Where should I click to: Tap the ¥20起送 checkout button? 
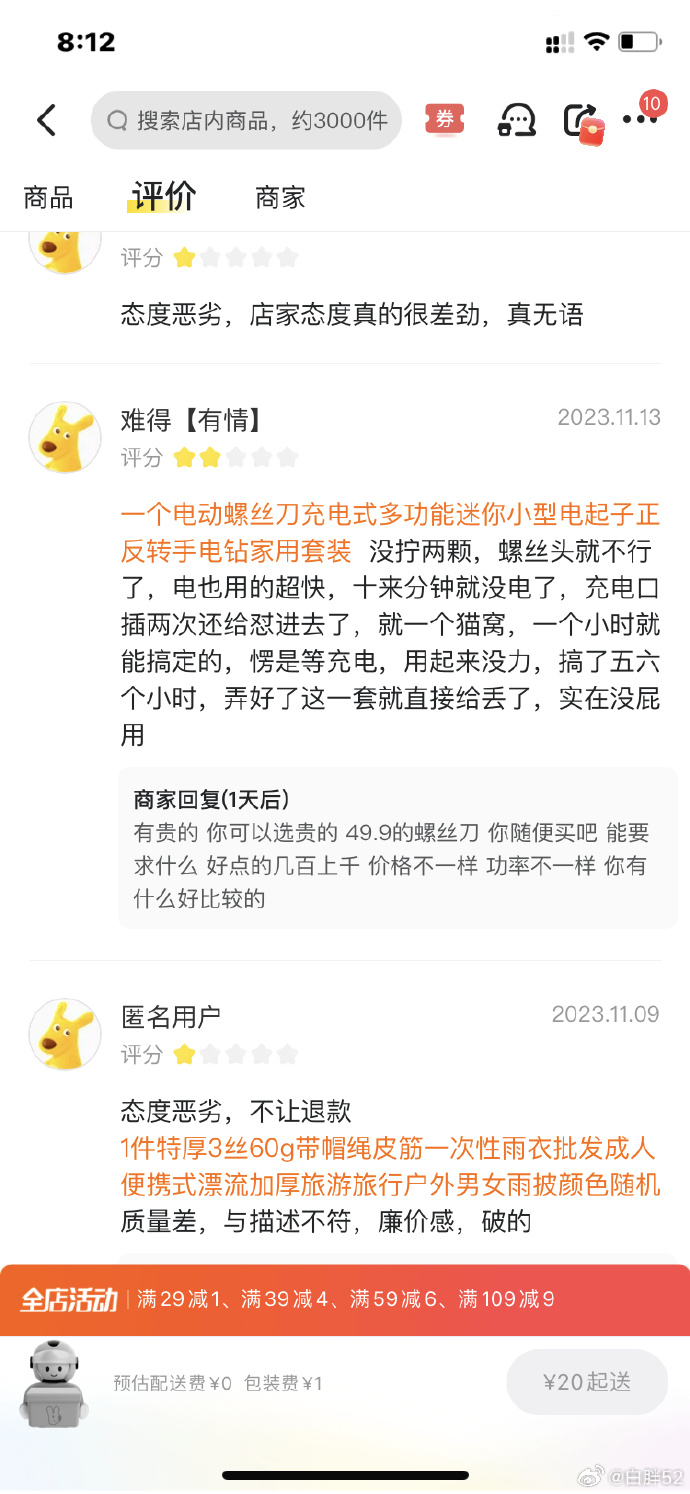click(x=587, y=1382)
